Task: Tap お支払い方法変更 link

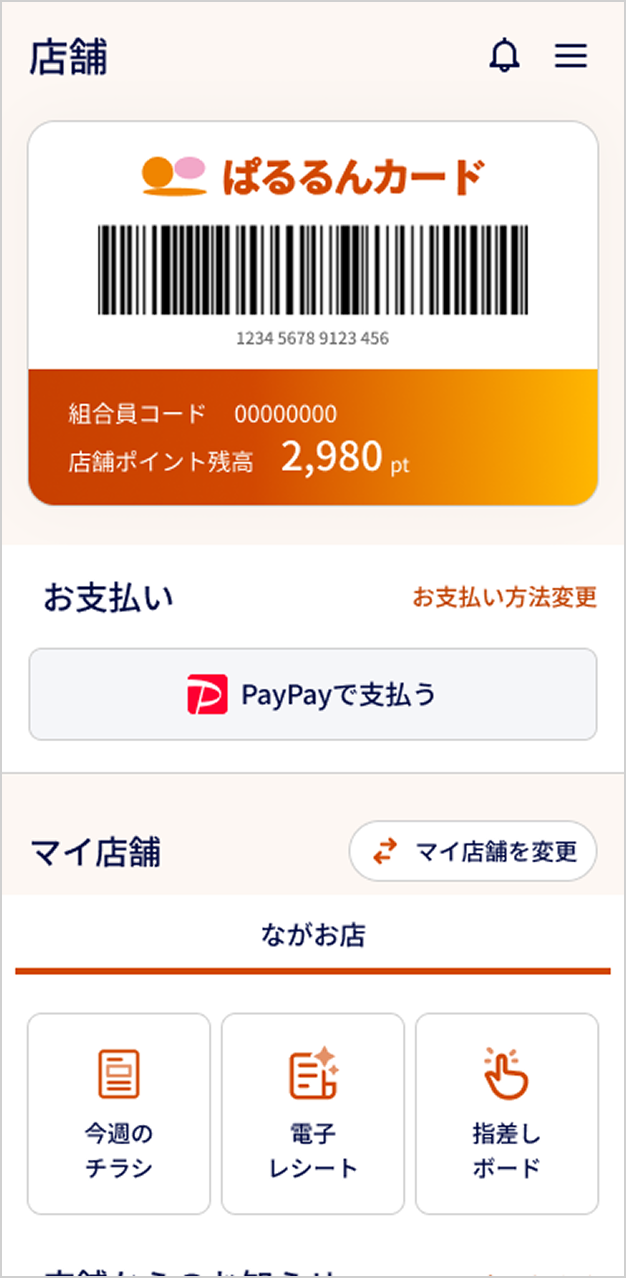Action: click(504, 598)
